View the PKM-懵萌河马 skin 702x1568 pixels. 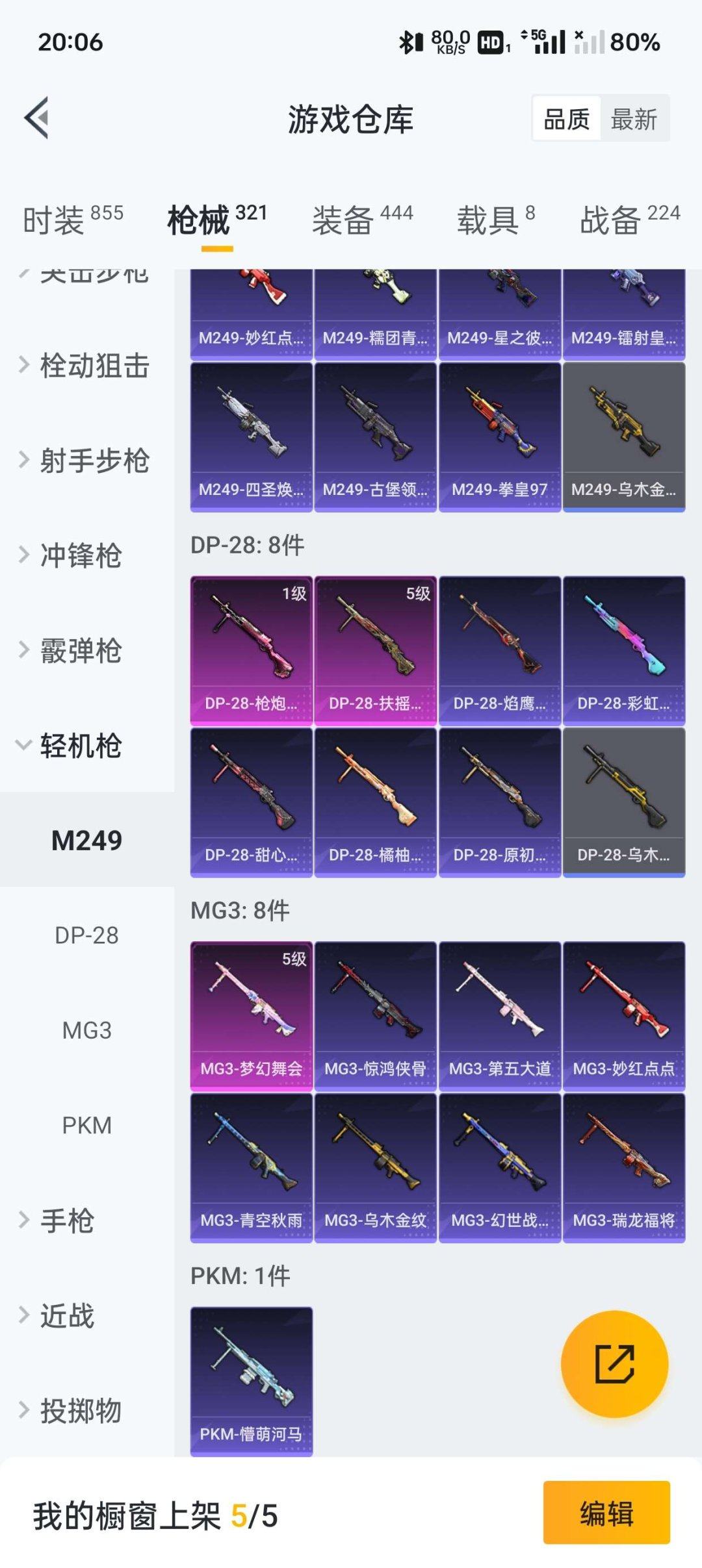251,1381
